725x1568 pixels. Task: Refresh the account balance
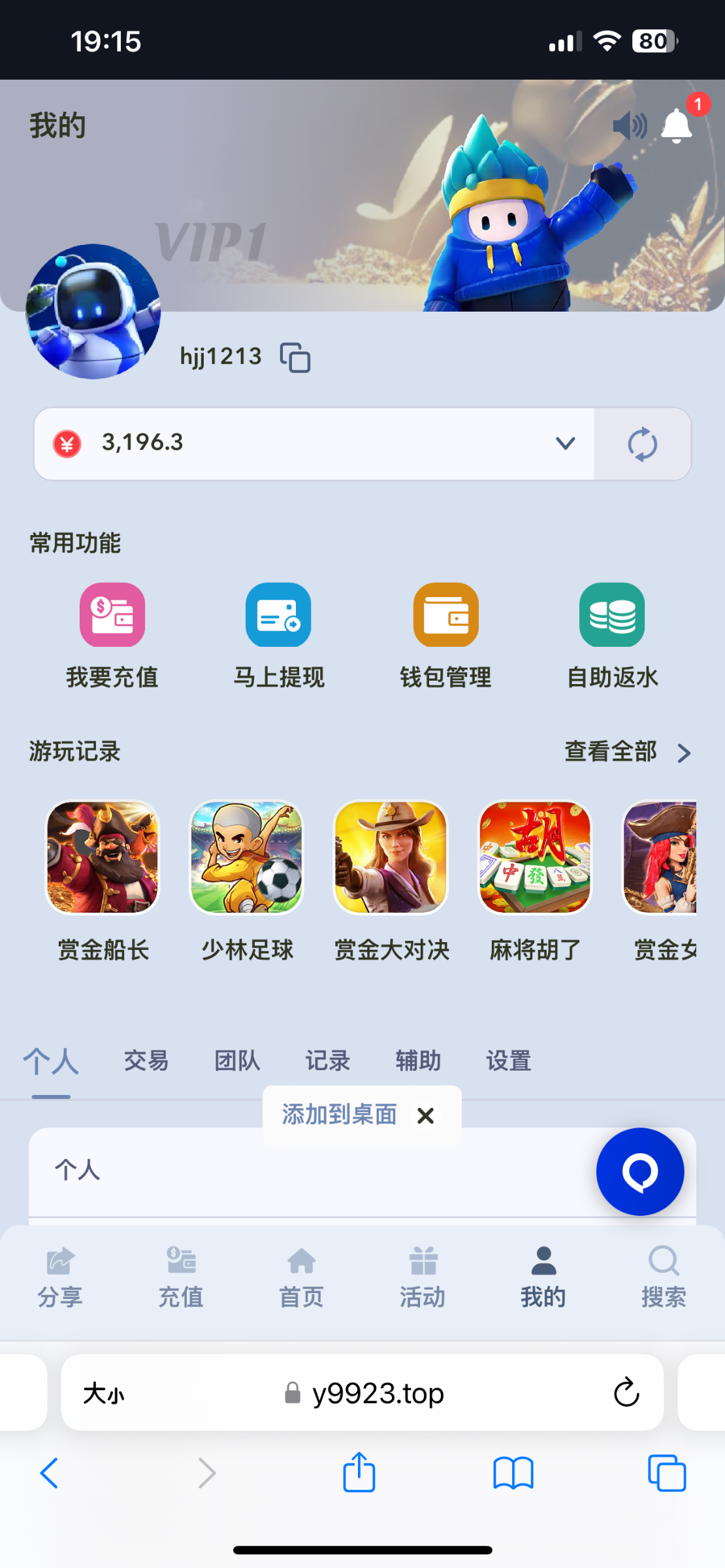[x=642, y=444]
